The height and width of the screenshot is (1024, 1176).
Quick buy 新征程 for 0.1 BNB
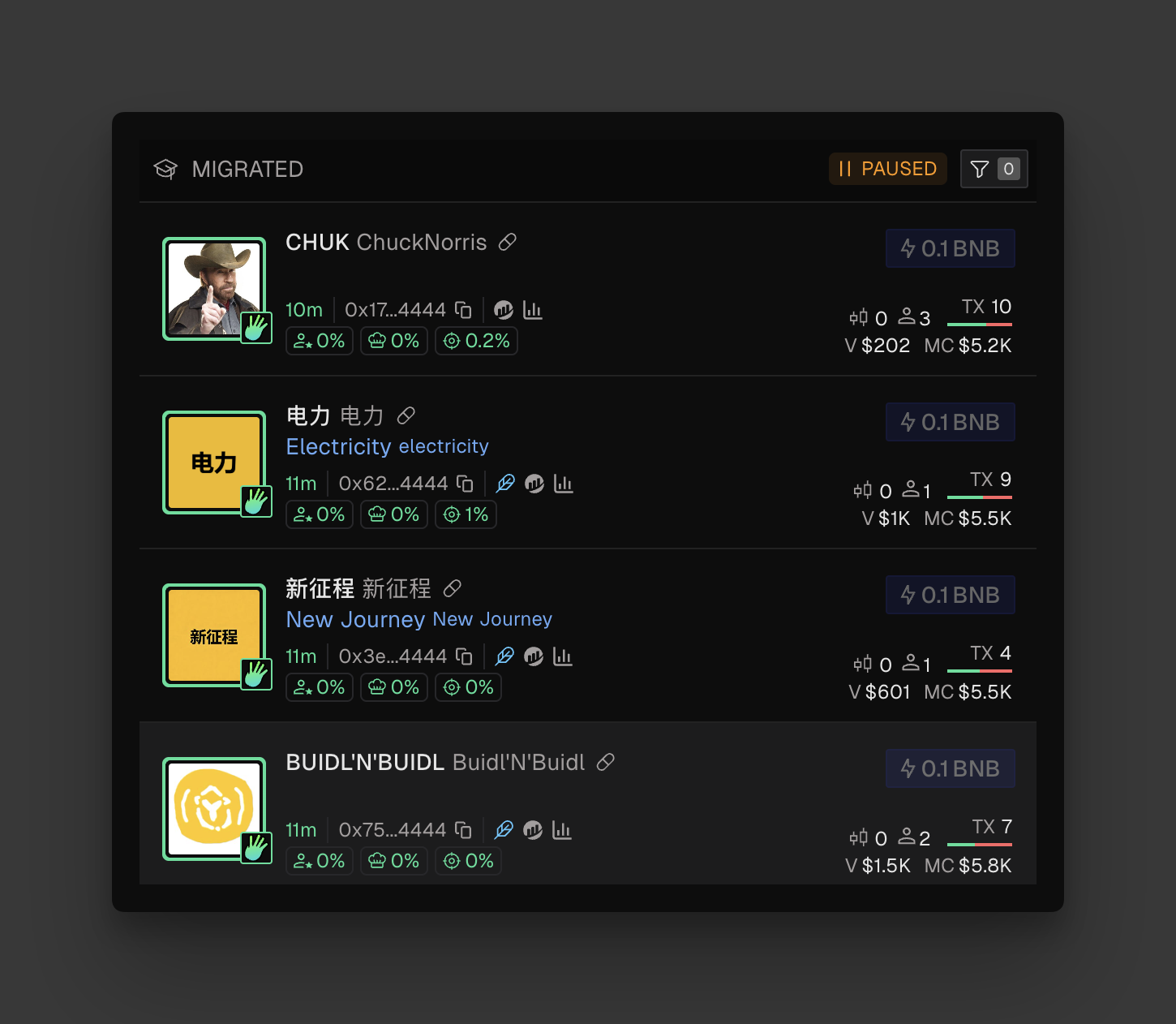950,595
